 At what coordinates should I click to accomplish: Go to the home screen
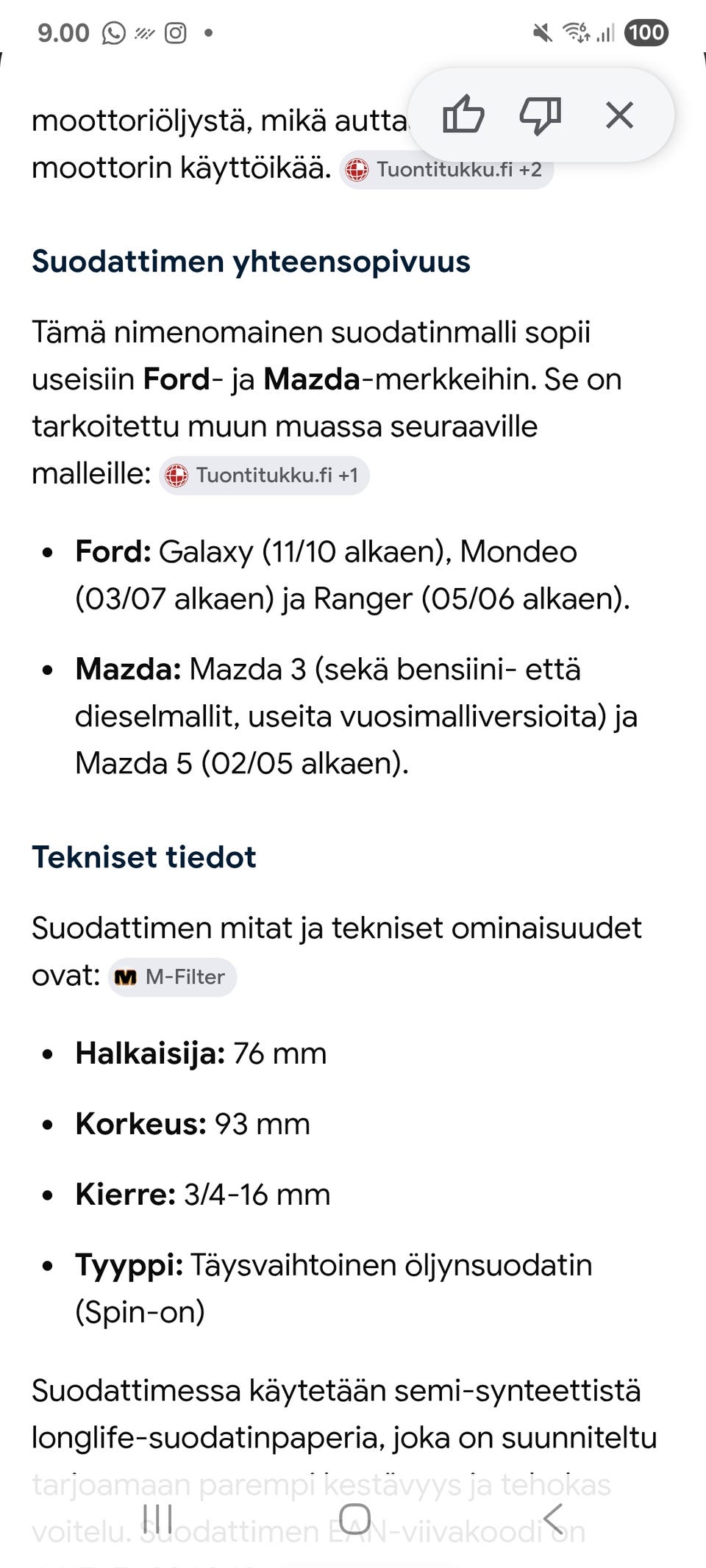(x=354, y=1518)
